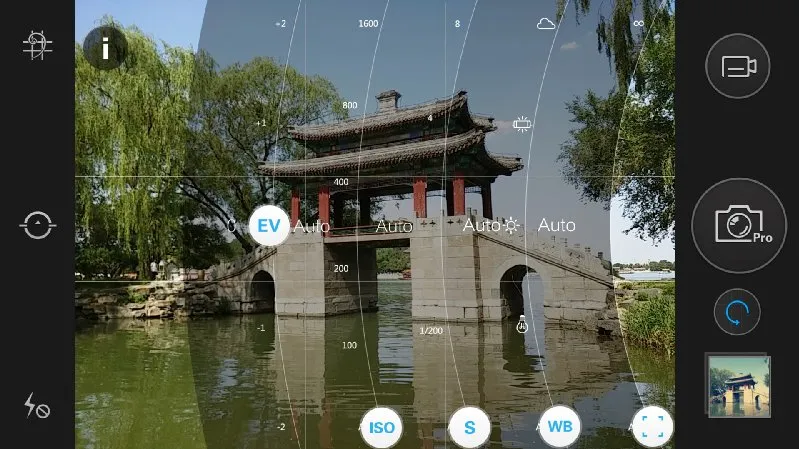
Task: Open the last photo thumbnail
Action: [x=739, y=385]
